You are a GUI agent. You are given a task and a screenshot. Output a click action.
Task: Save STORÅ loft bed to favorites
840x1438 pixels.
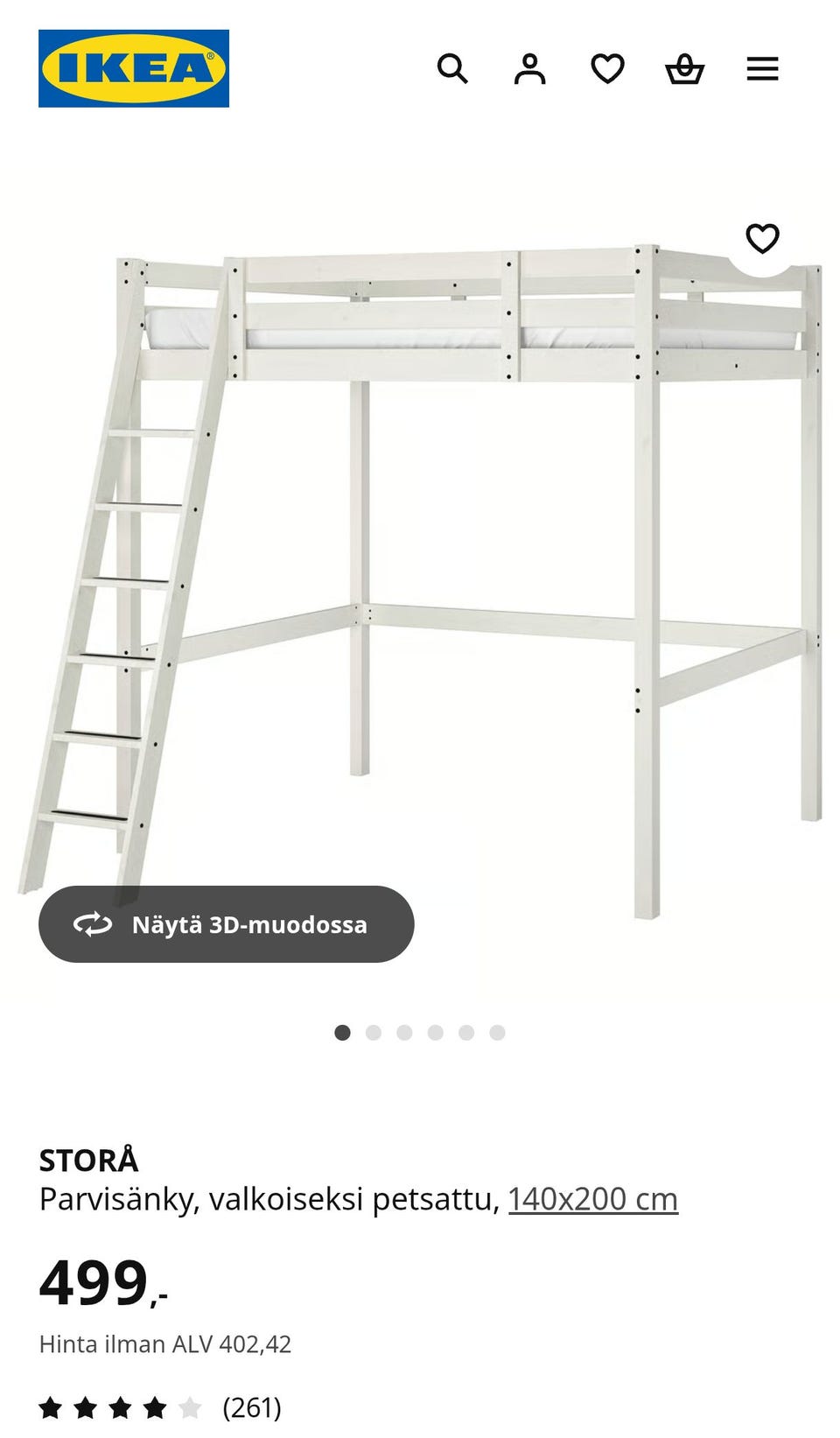(x=762, y=238)
